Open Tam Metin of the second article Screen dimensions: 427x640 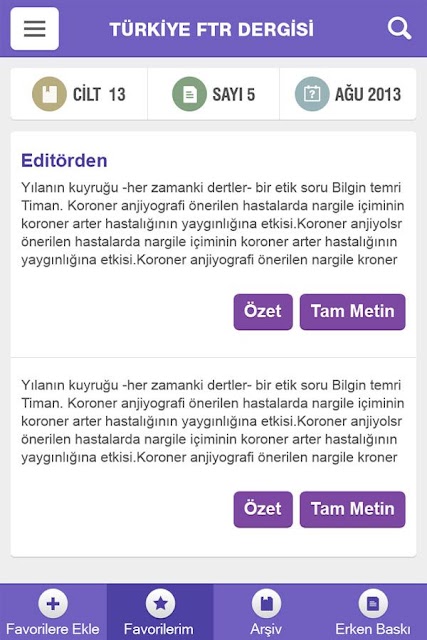pos(353,509)
